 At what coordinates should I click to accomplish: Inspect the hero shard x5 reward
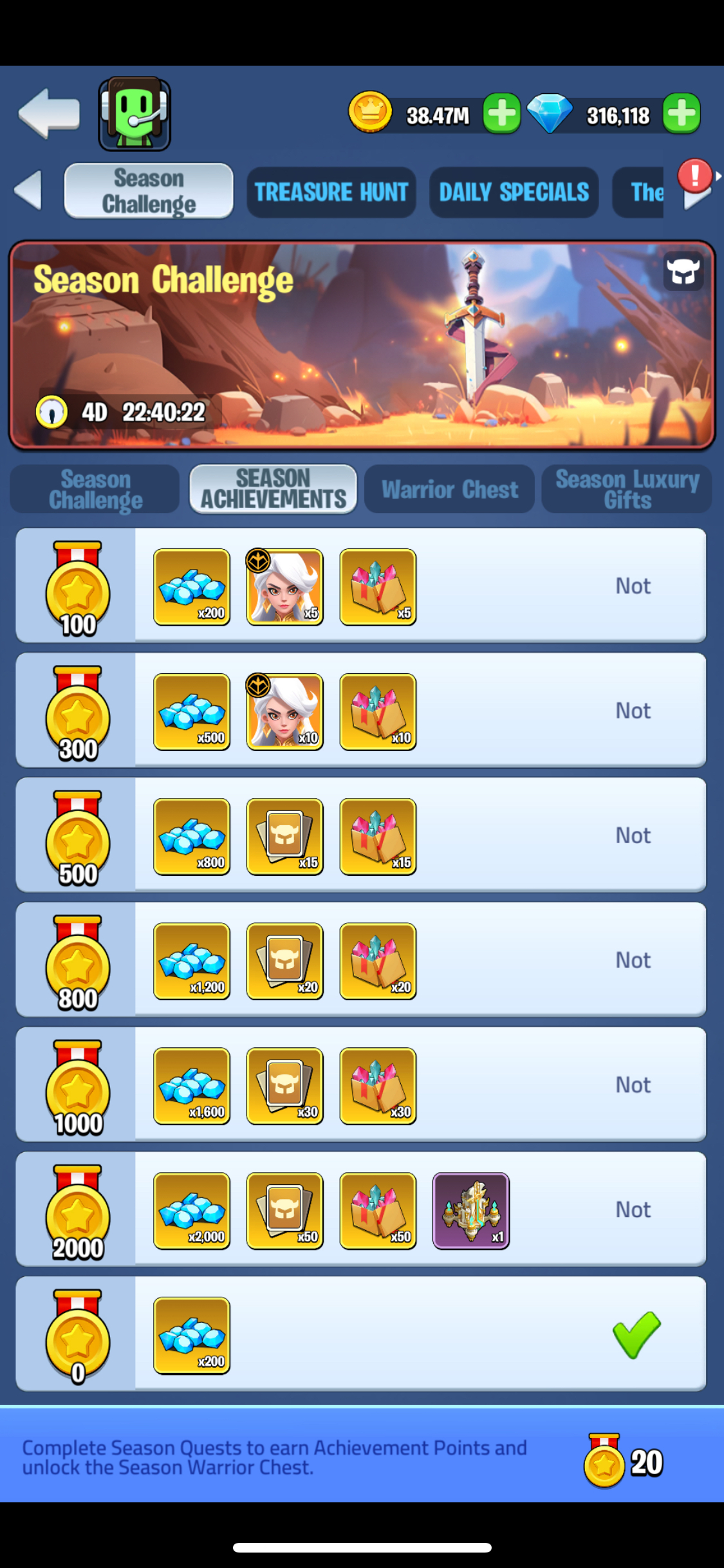[x=284, y=587]
